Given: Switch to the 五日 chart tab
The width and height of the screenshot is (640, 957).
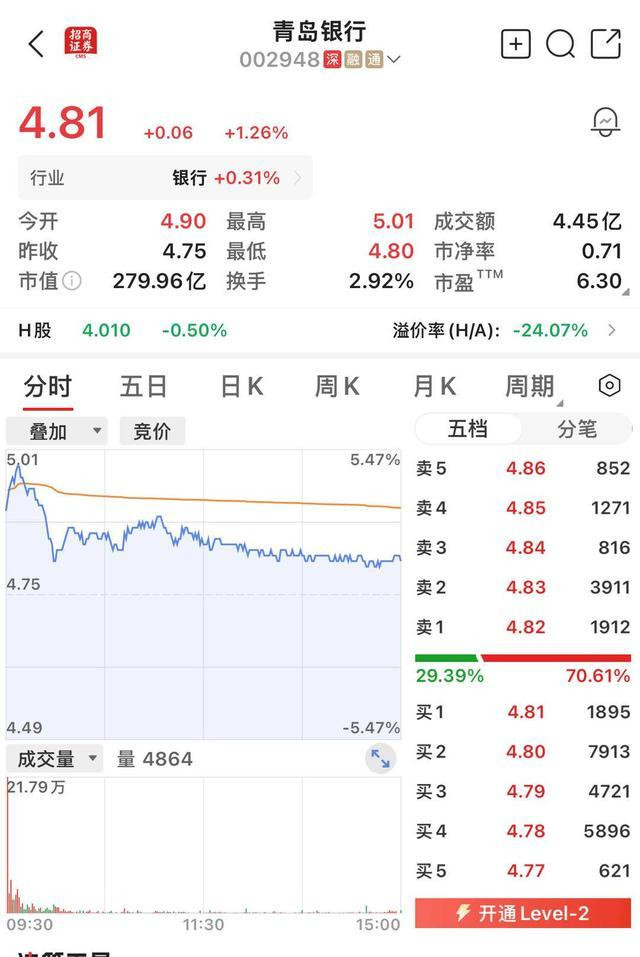Looking at the screenshot, I should (x=143, y=387).
